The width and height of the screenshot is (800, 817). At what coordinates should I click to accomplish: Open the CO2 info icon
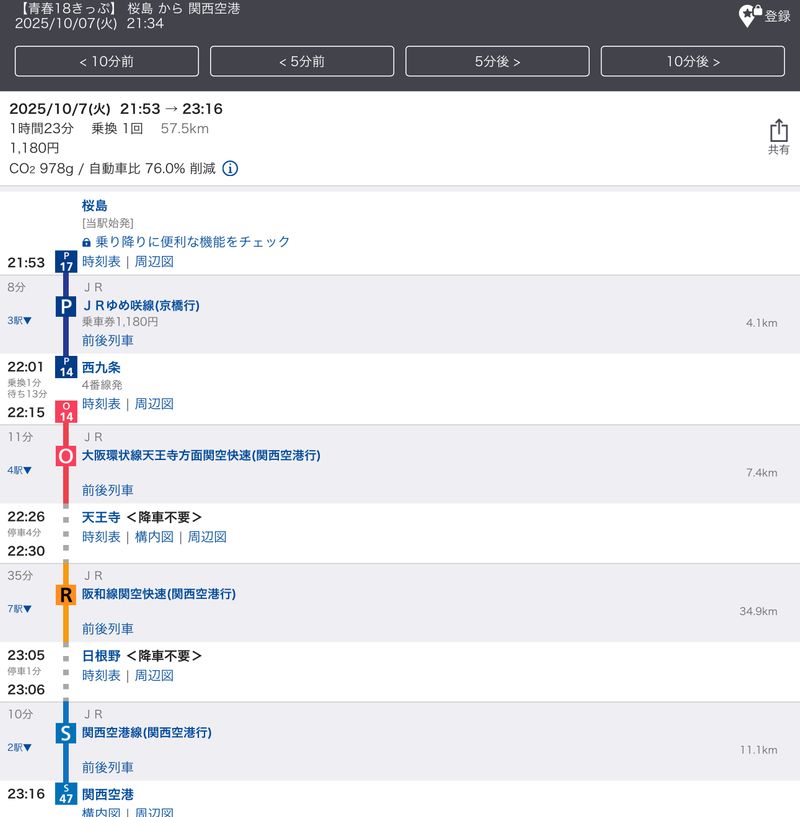pyautogui.click(x=230, y=168)
